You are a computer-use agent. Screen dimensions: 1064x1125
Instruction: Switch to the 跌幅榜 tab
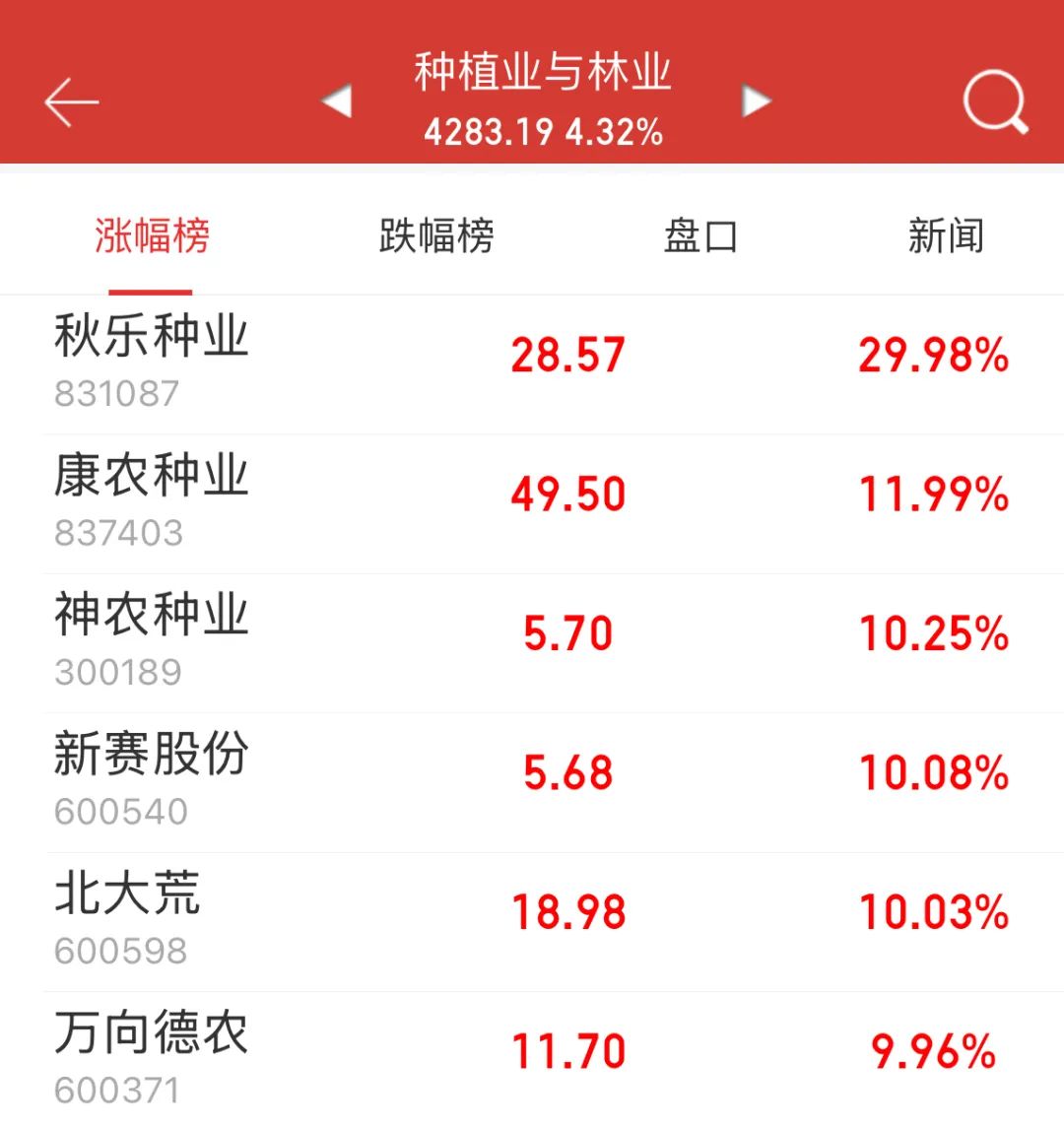(x=436, y=236)
